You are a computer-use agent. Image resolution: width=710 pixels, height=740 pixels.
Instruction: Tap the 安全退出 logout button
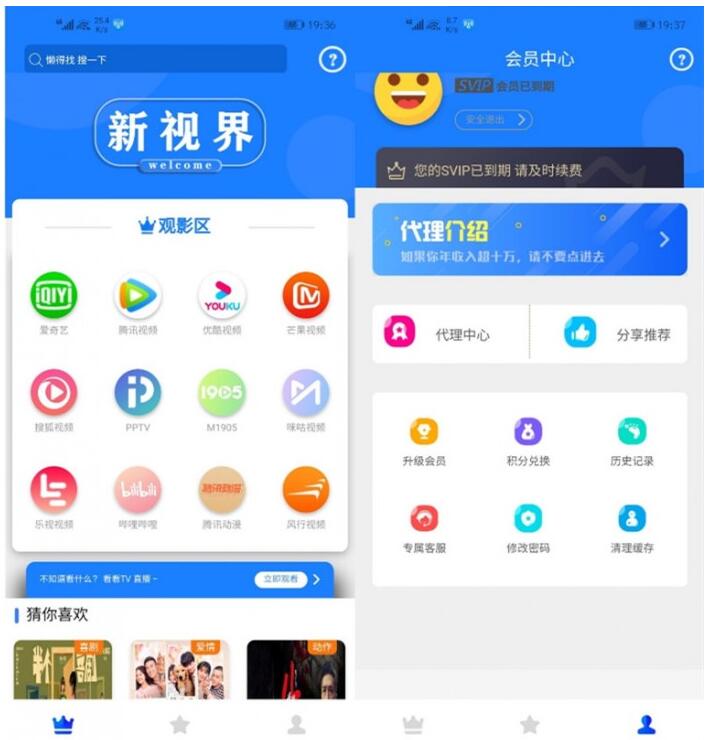(x=493, y=119)
